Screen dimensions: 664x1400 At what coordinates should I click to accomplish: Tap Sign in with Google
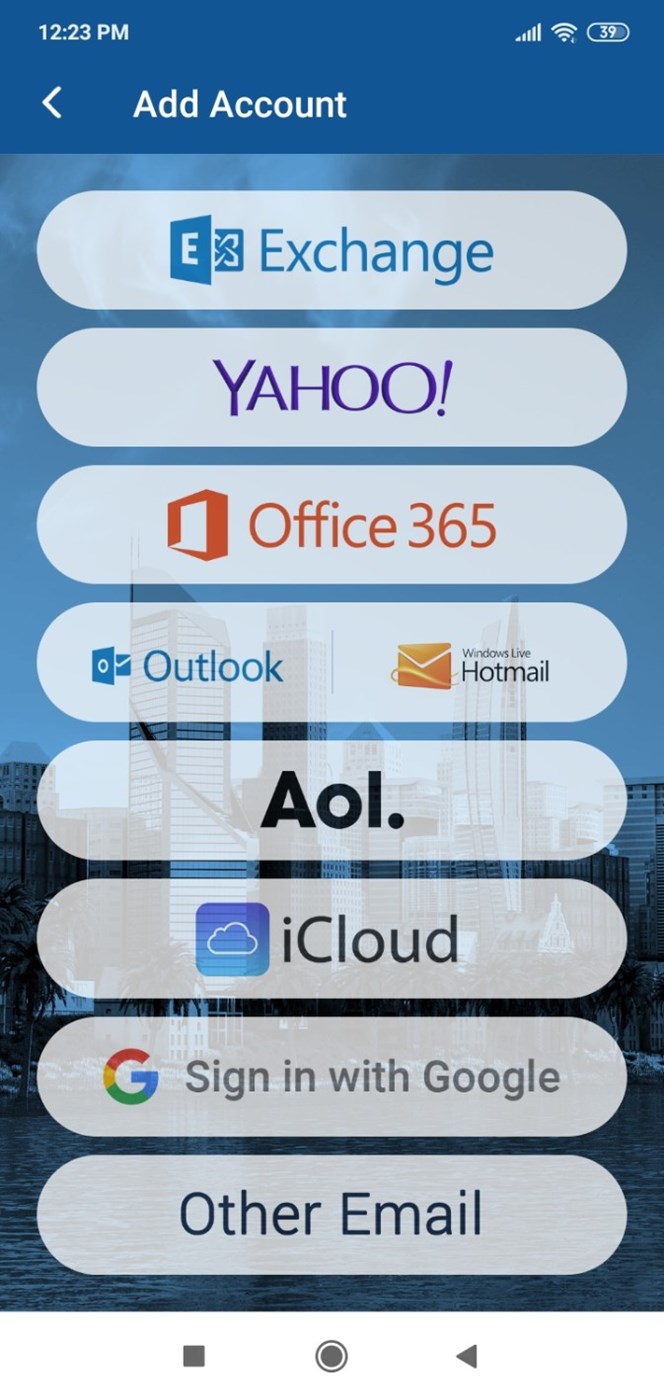[332, 1076]
